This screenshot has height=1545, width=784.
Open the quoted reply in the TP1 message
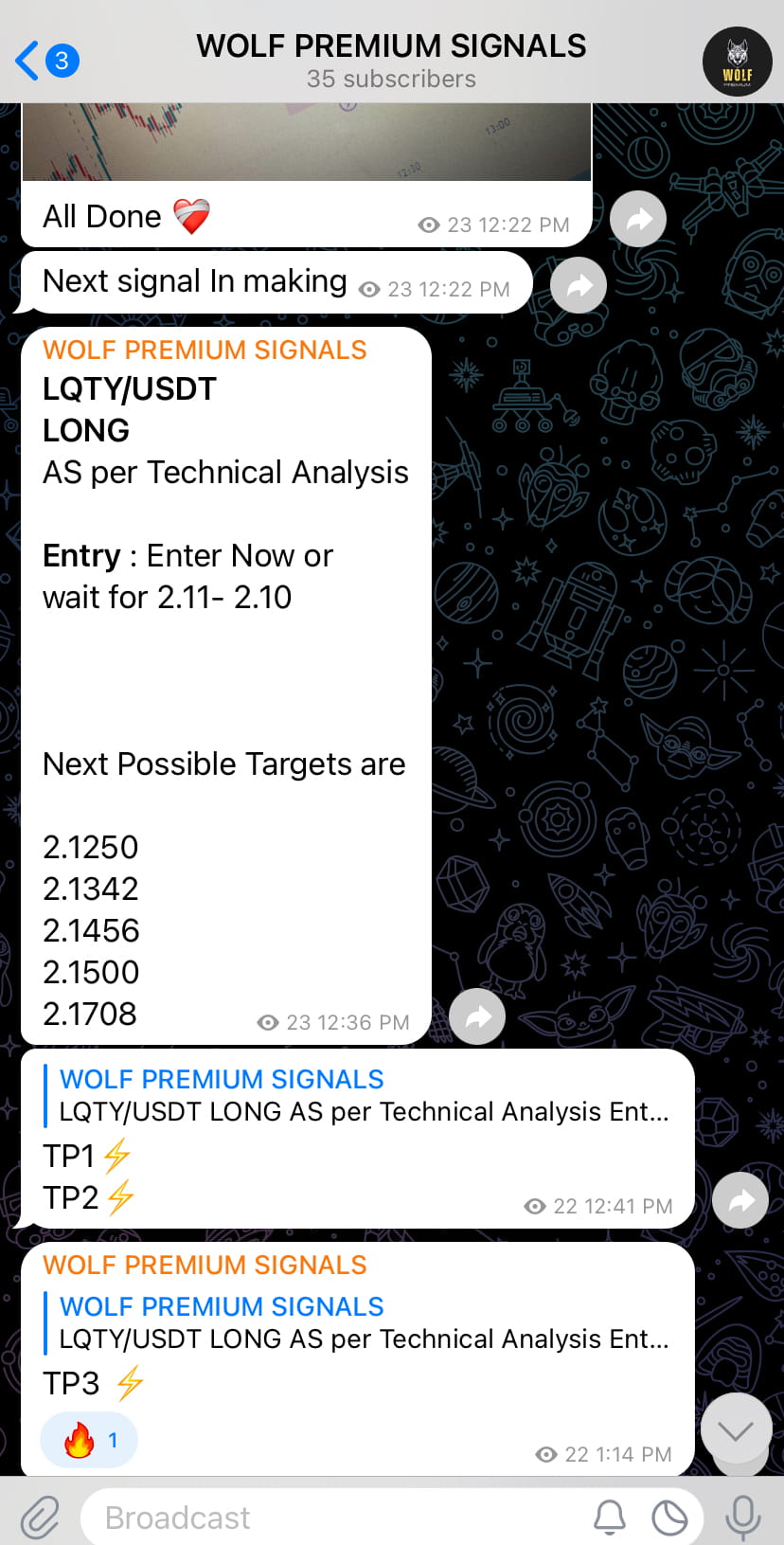pos(365,1095)
